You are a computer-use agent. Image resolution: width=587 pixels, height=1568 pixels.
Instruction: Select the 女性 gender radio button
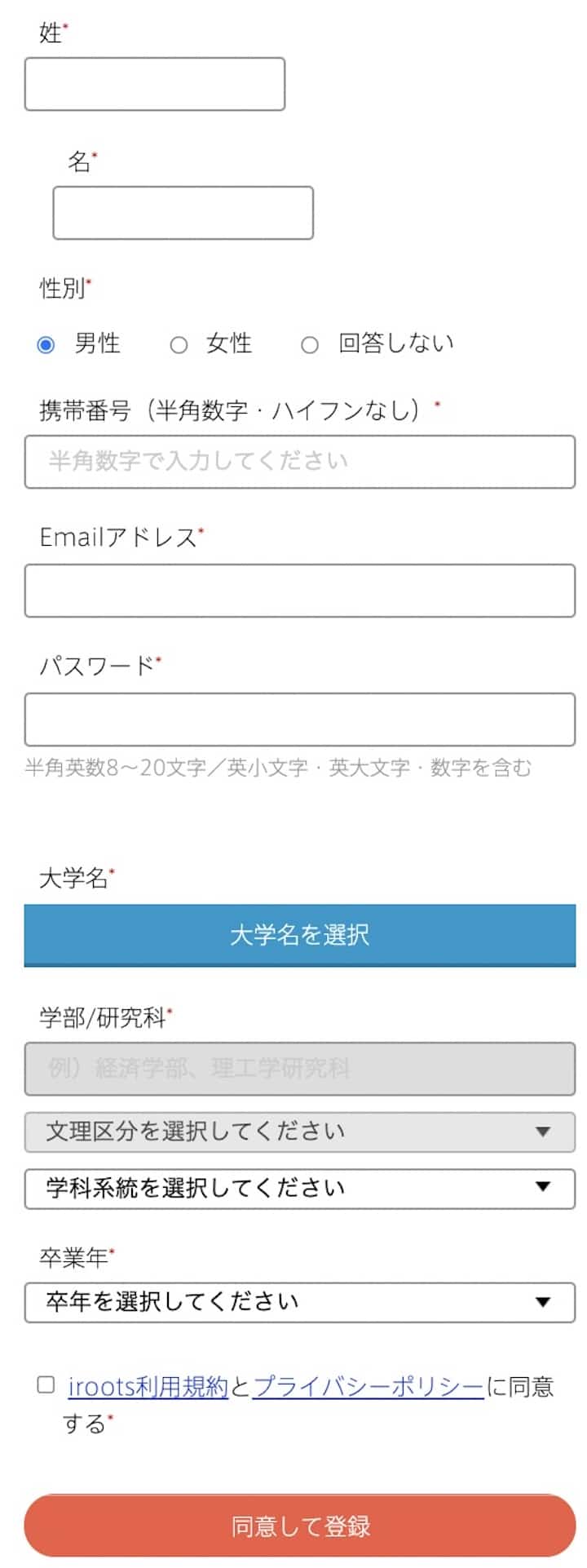[180, 343]
